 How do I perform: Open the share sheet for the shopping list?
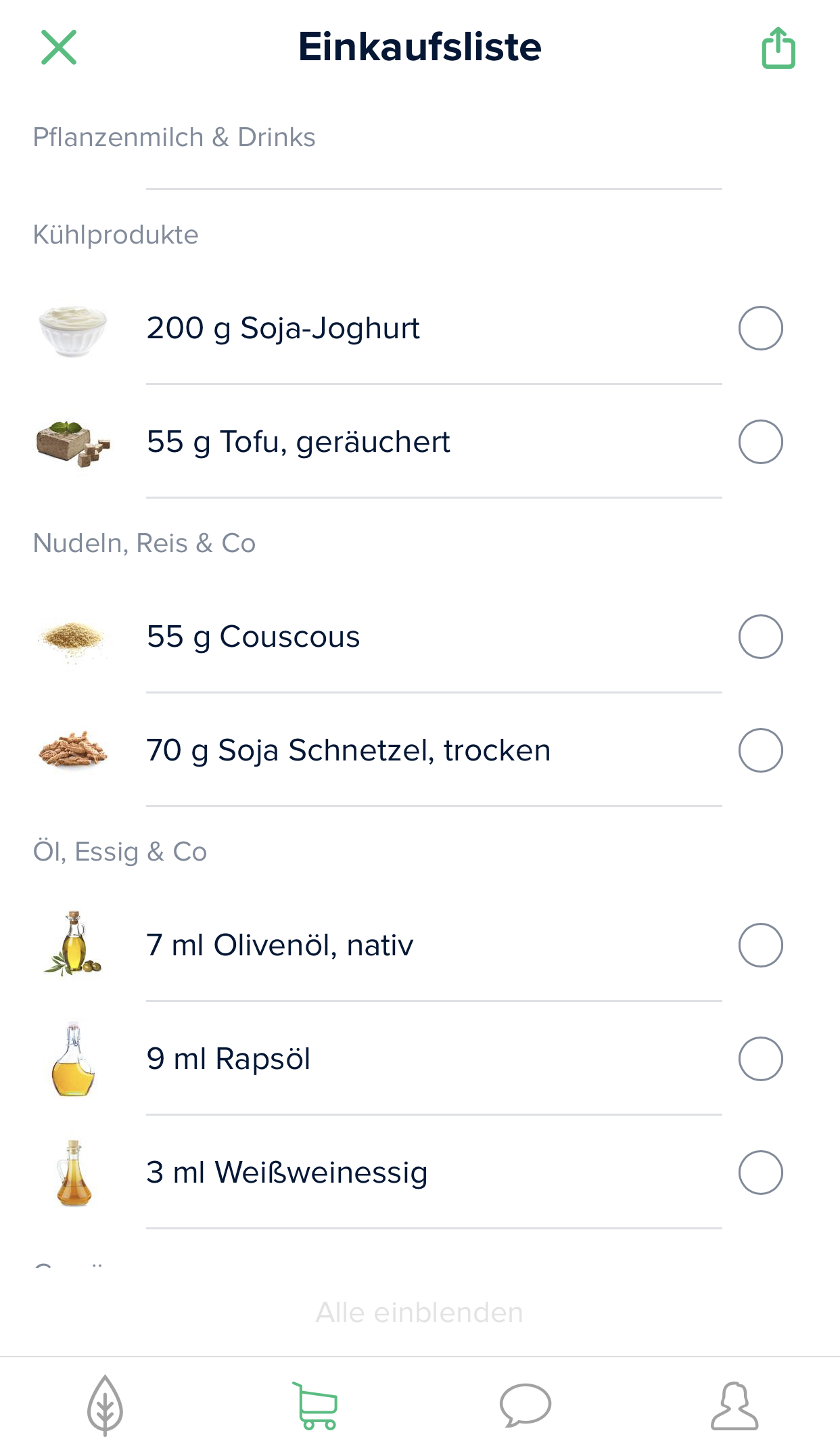[x=778, y=47]
